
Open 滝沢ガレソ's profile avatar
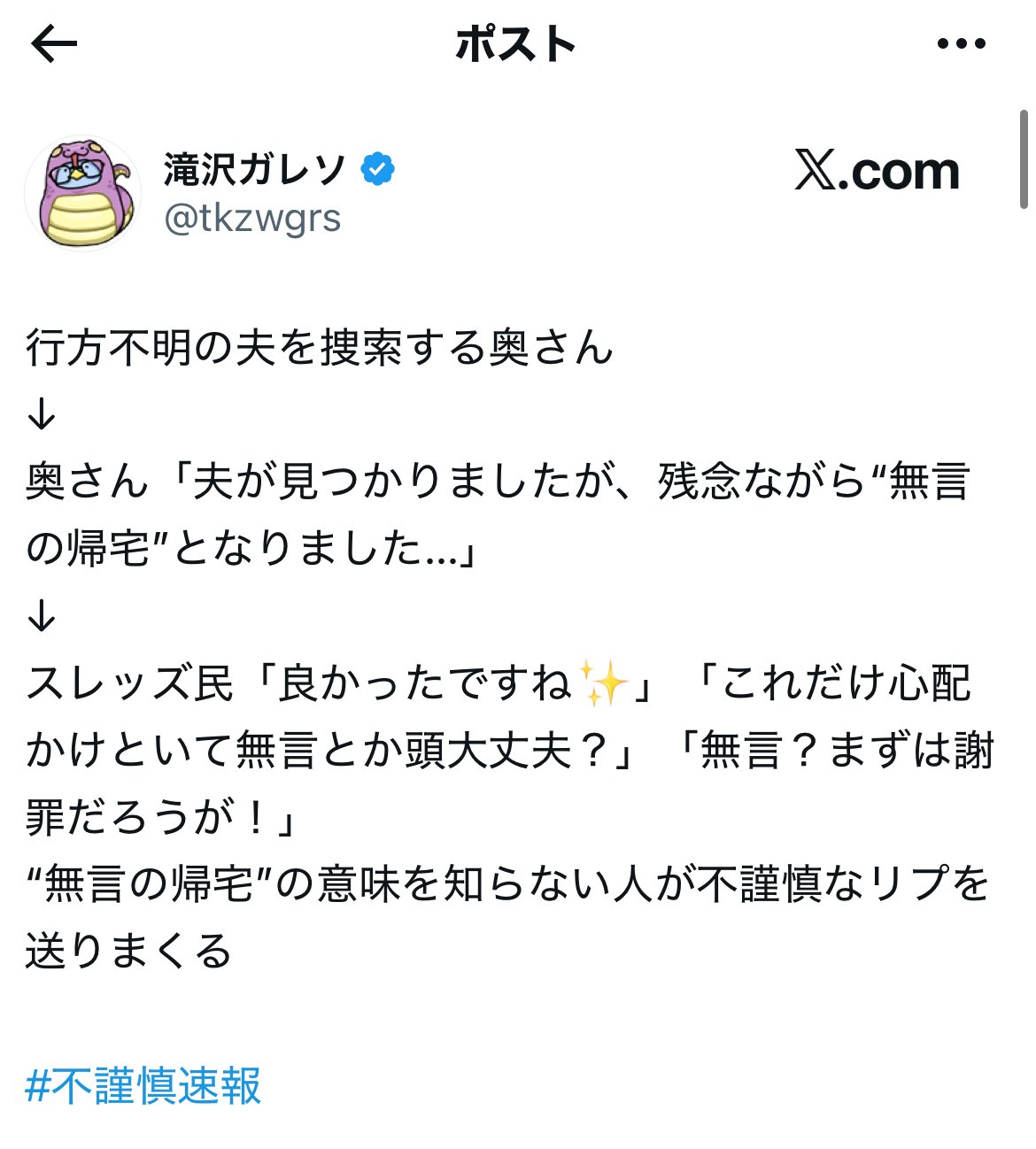(82, 193)
